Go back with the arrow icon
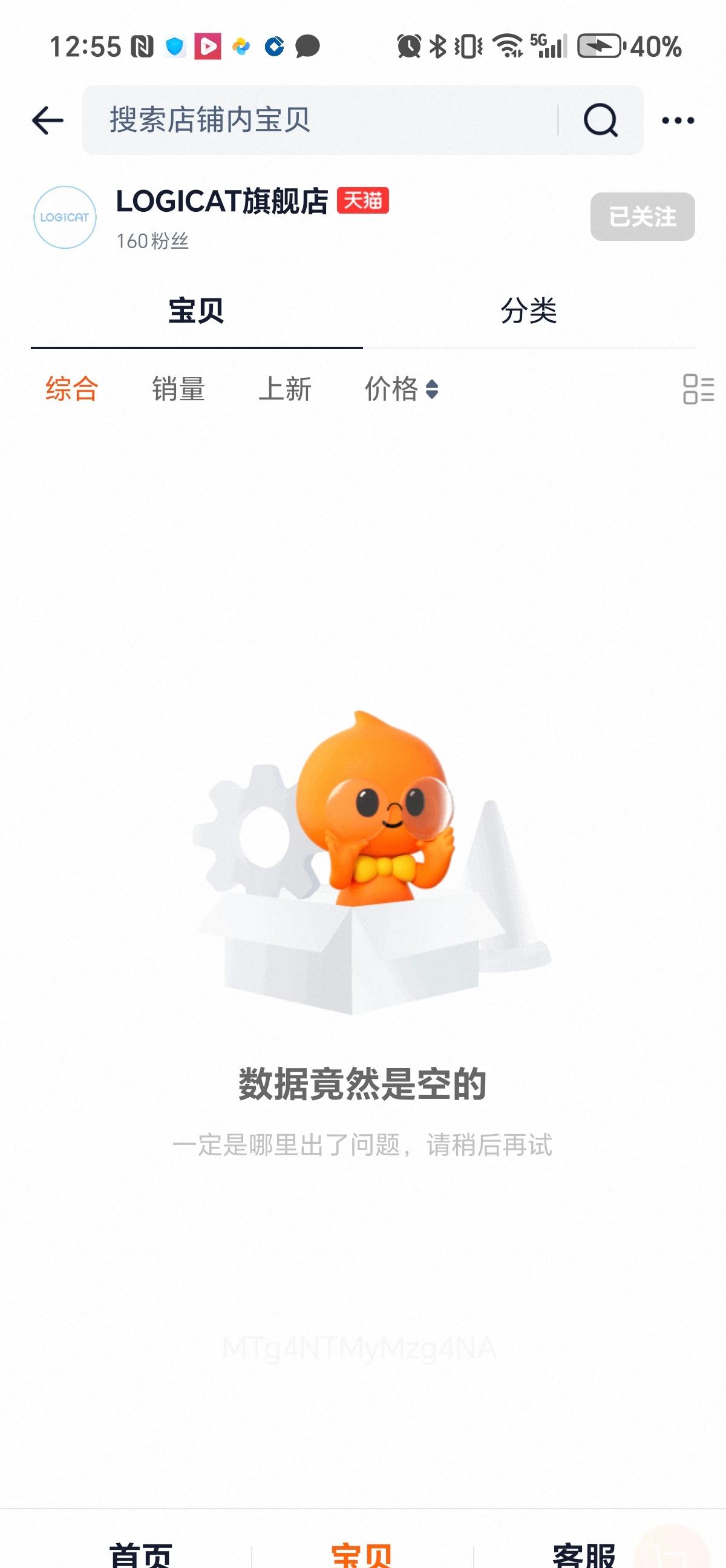 (x=47, y=120)
